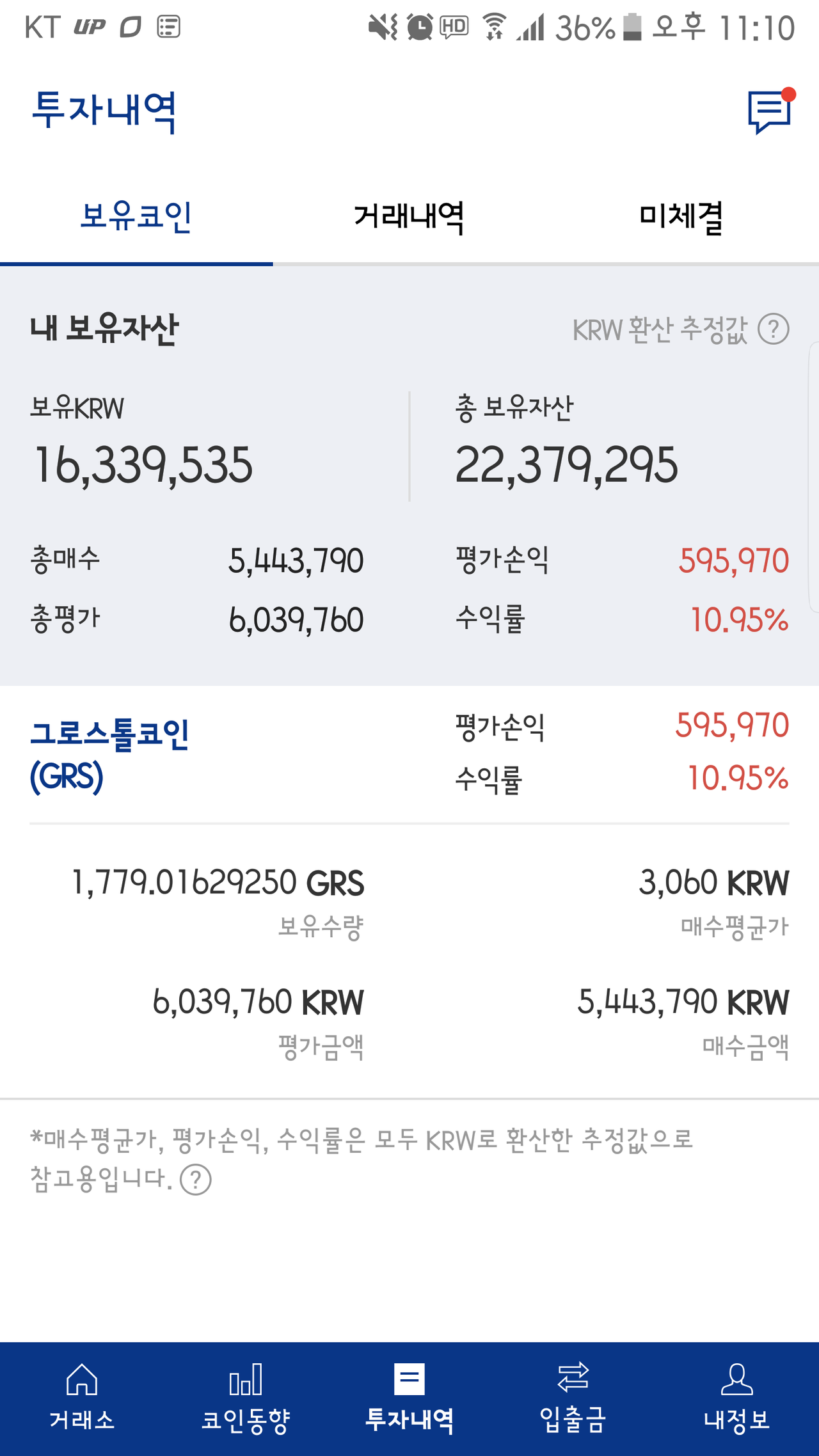Select the 보유코인 tab
Viewport: 819px width, 1456px height.
tap(136, 218)
